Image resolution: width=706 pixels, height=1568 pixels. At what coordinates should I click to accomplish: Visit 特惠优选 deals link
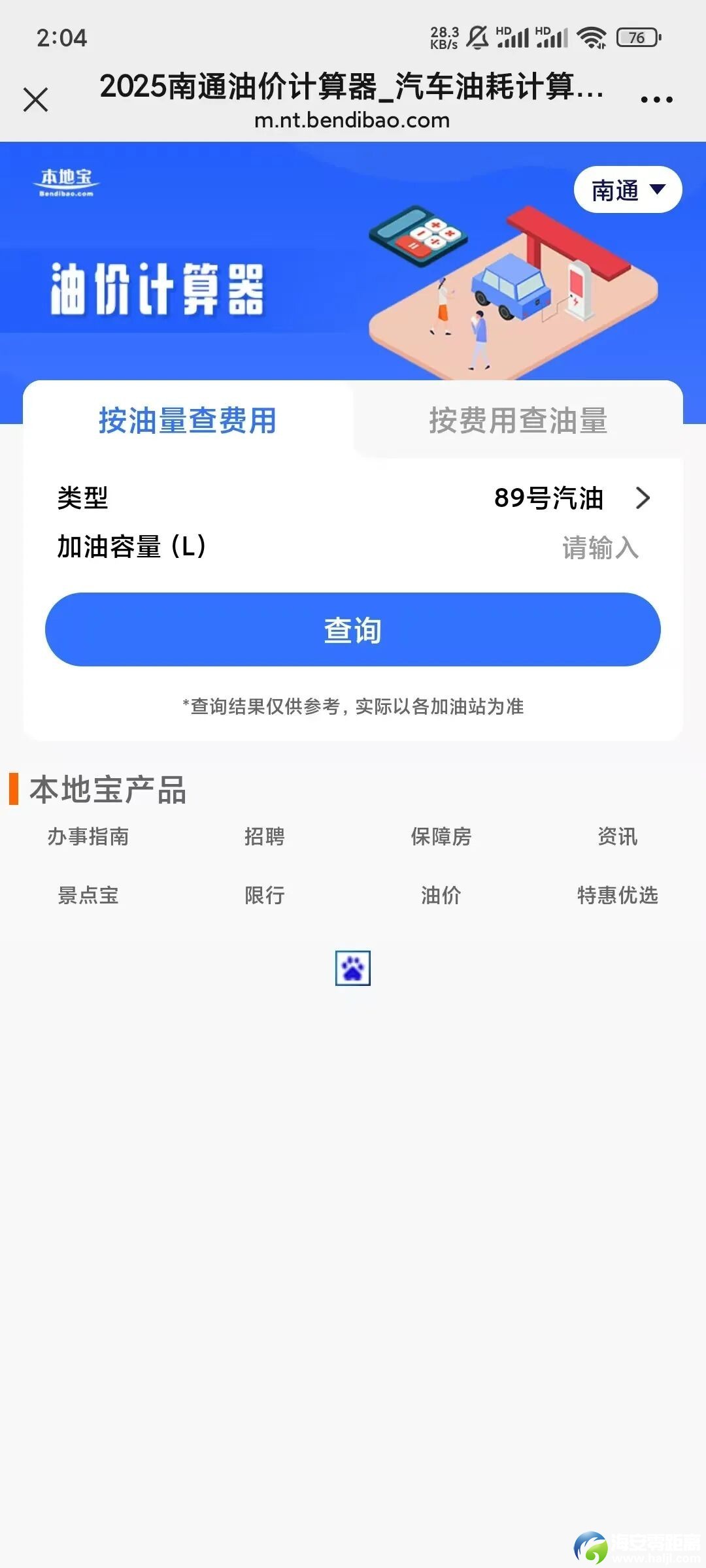click(617, 895)
